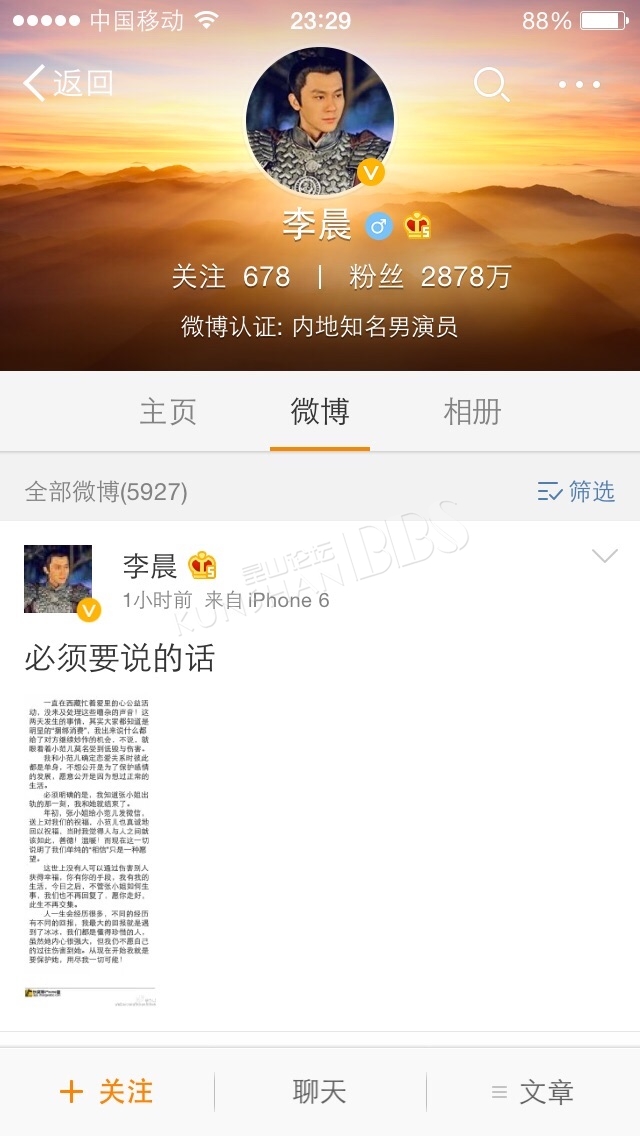640x1136 pixels.
Task: Expand the post options chevron
Action: (x=604, y=556)
